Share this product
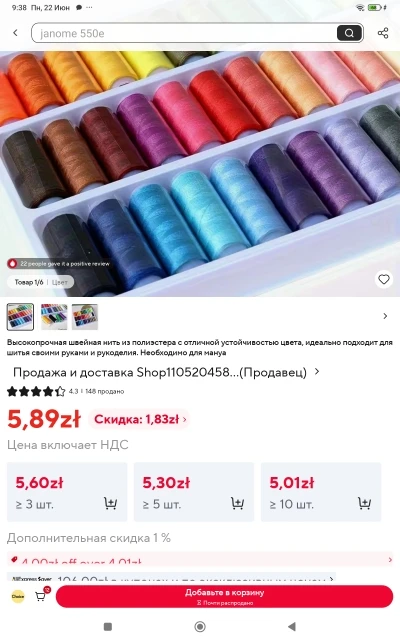Image resolution: width=400 pixels, height=640 pixels. pyautogui.click(x=383, y=33)
